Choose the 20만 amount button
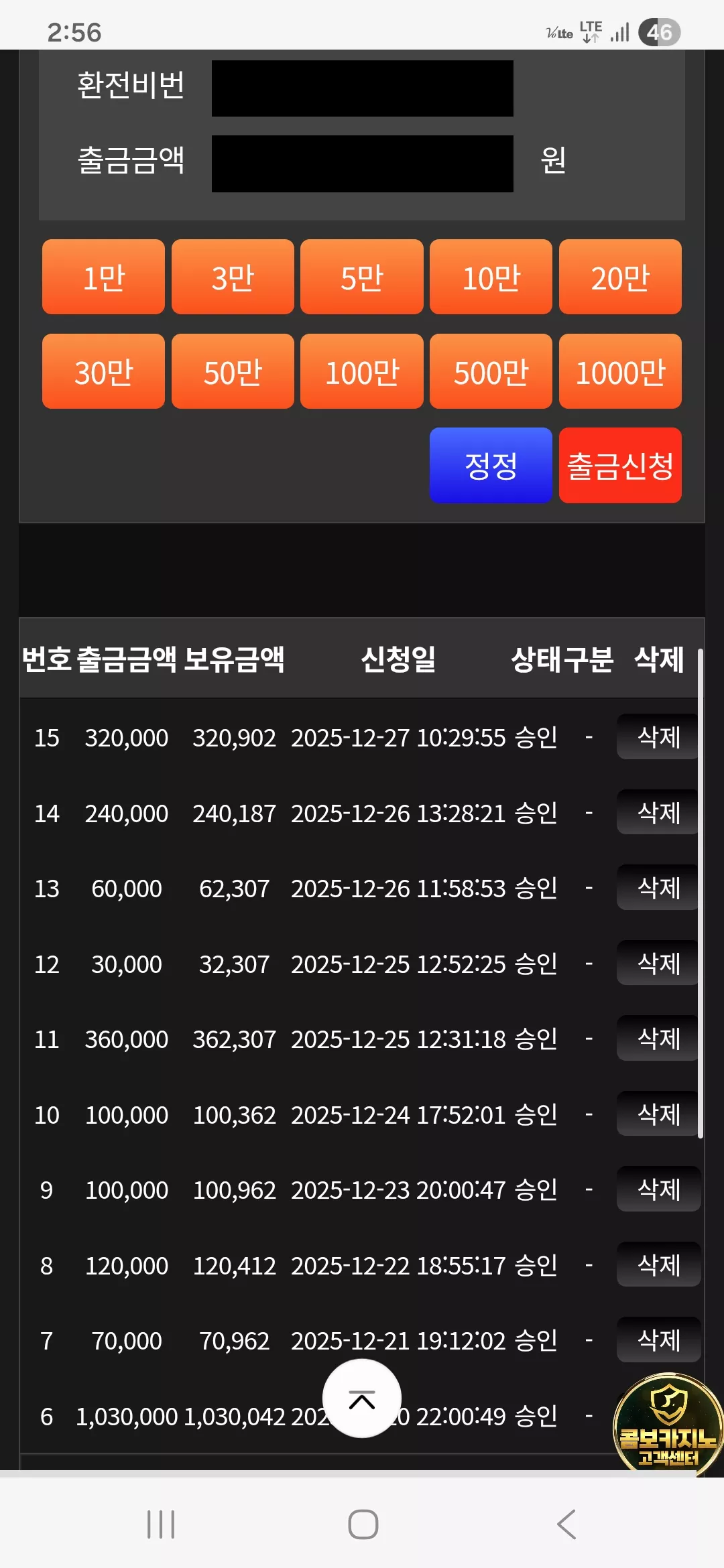Viewport: 724px width, 1568px height. point(620,277)
